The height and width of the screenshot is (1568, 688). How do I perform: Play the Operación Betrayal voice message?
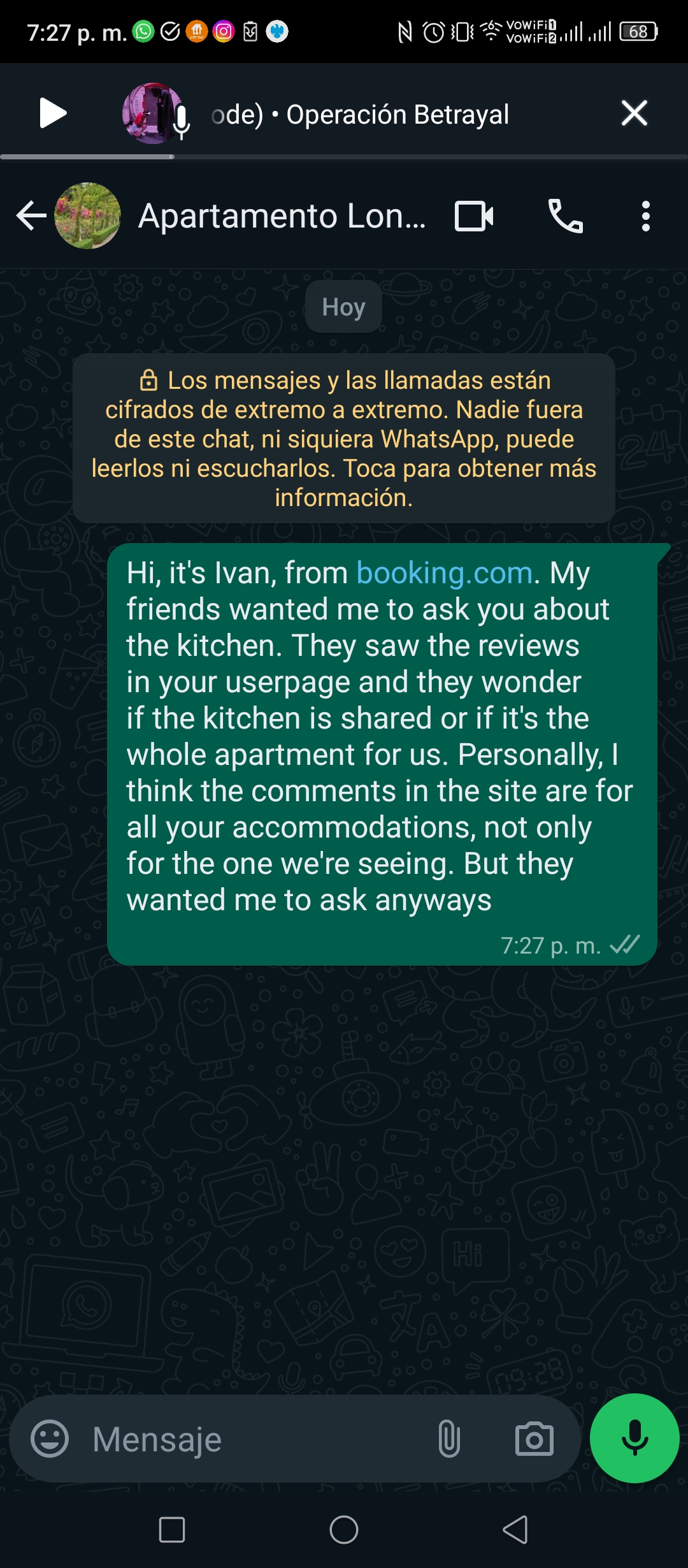click(53, 113)
